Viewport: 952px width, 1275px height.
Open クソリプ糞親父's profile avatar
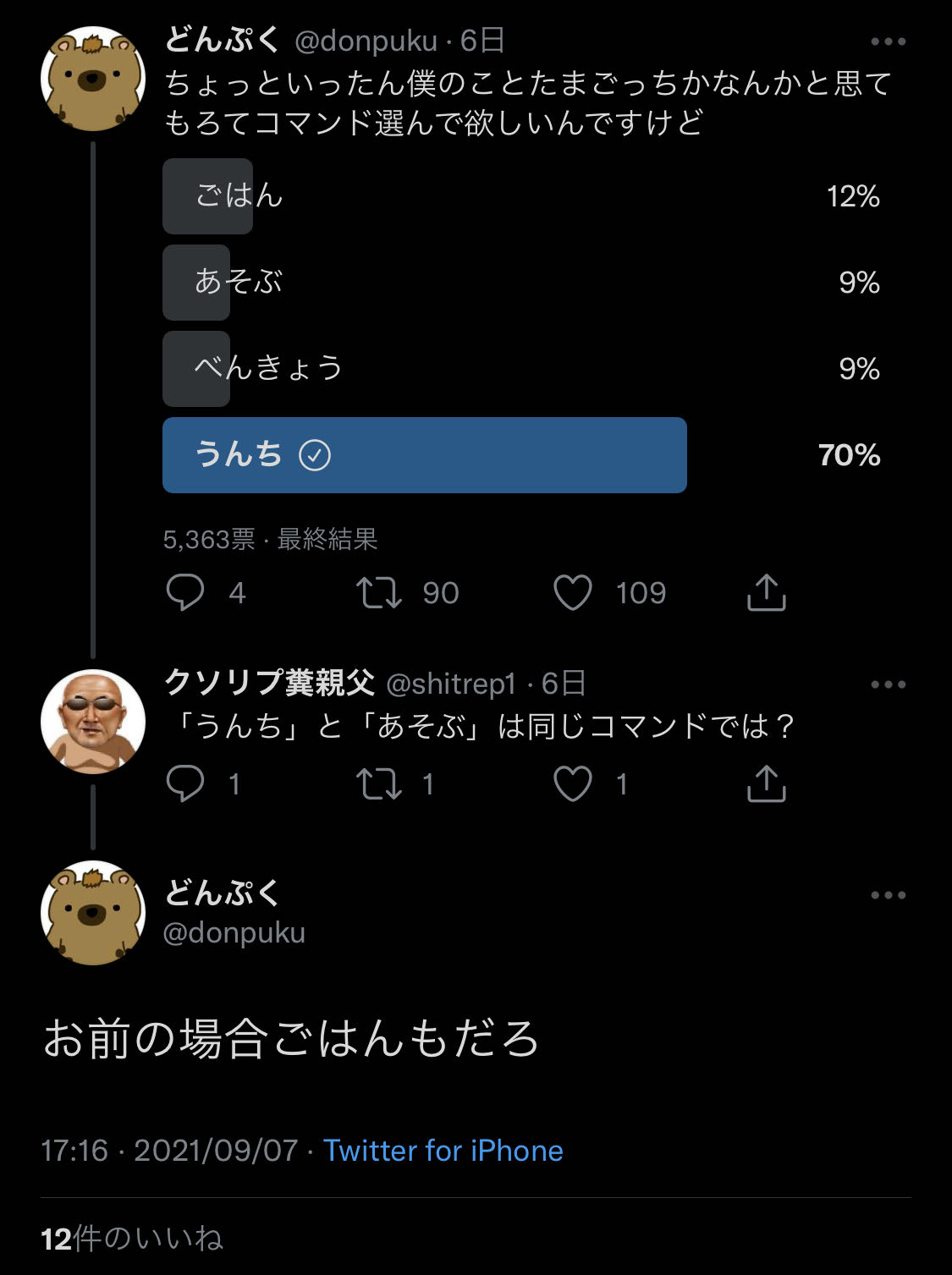(x=93, y=722)
